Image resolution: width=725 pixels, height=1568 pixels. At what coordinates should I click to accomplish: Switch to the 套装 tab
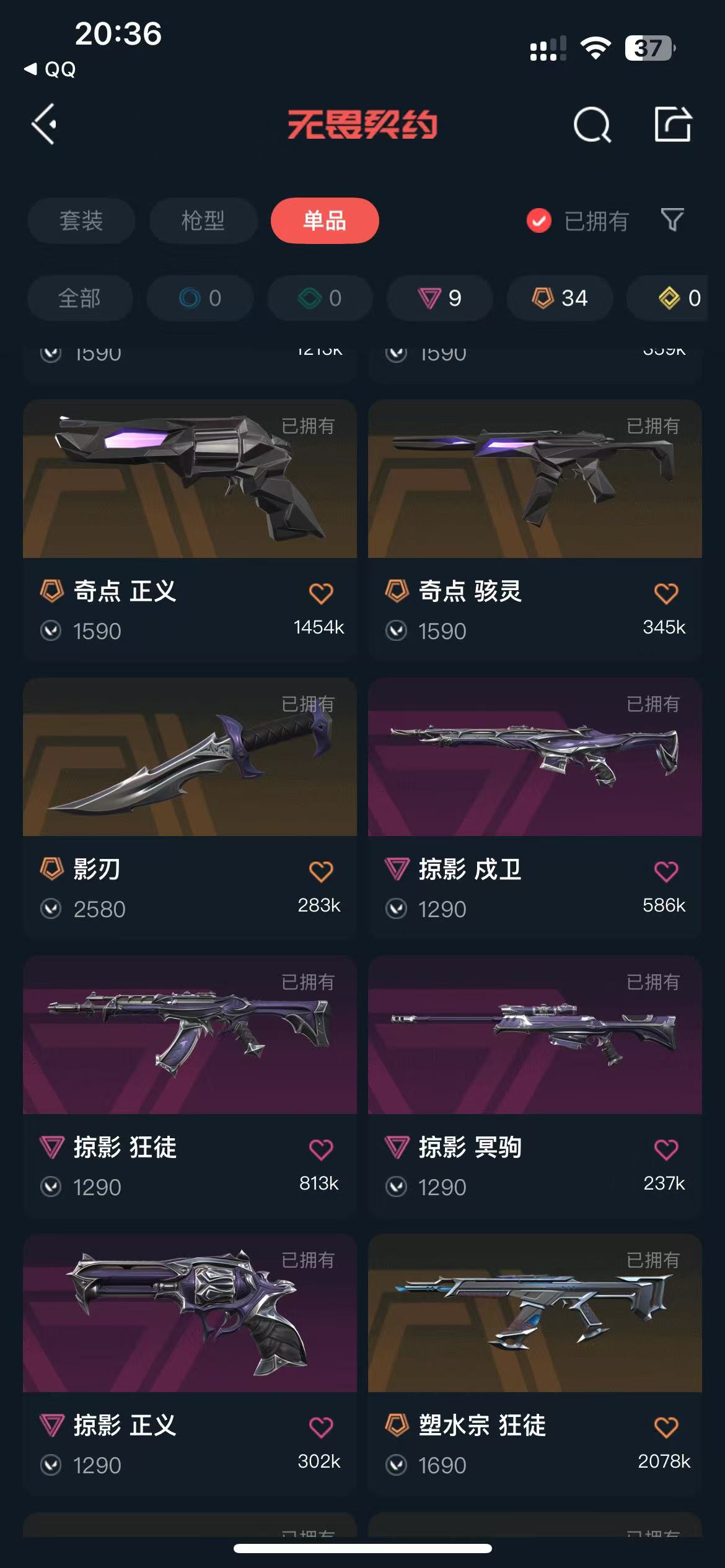point(81,220)
